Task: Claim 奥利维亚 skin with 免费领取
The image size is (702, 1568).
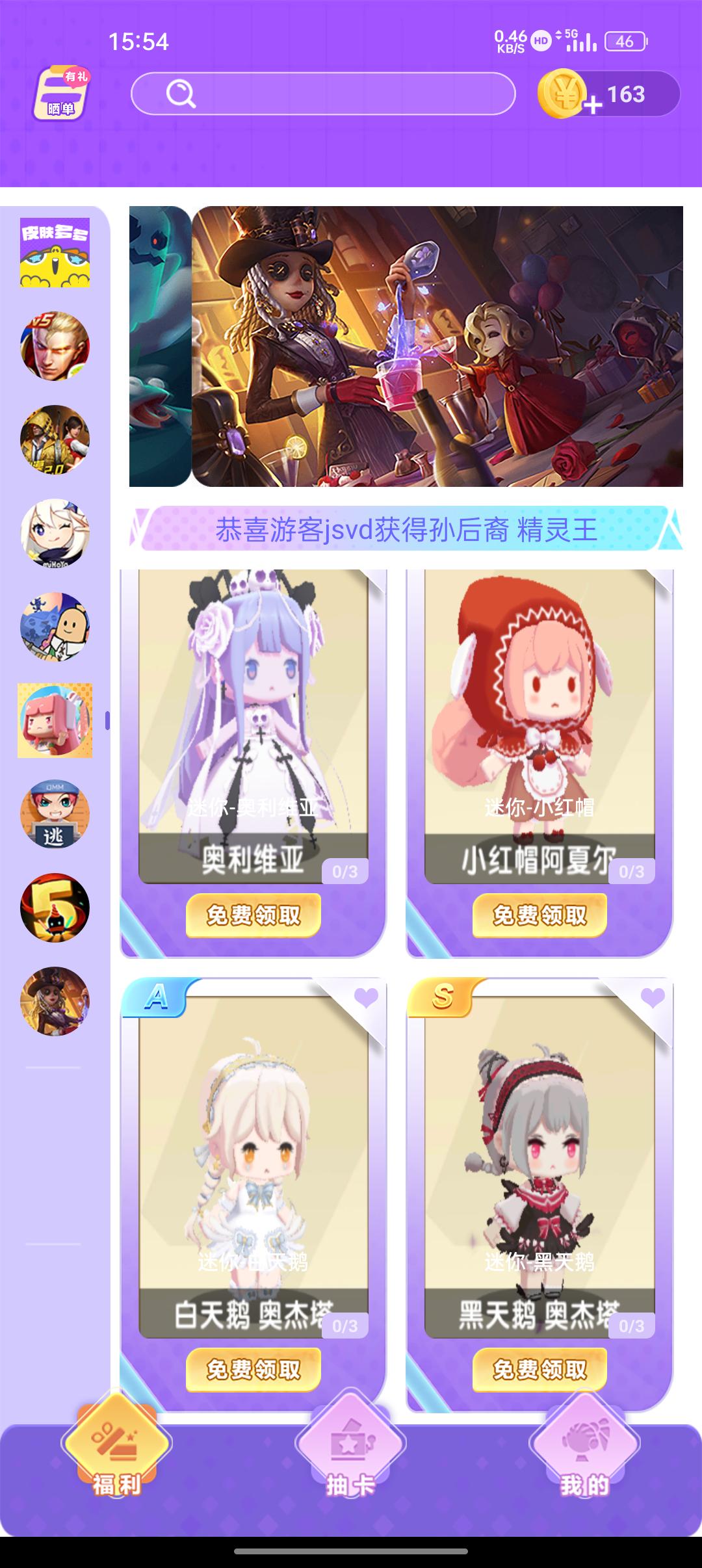Action: (x=253, y=915)
